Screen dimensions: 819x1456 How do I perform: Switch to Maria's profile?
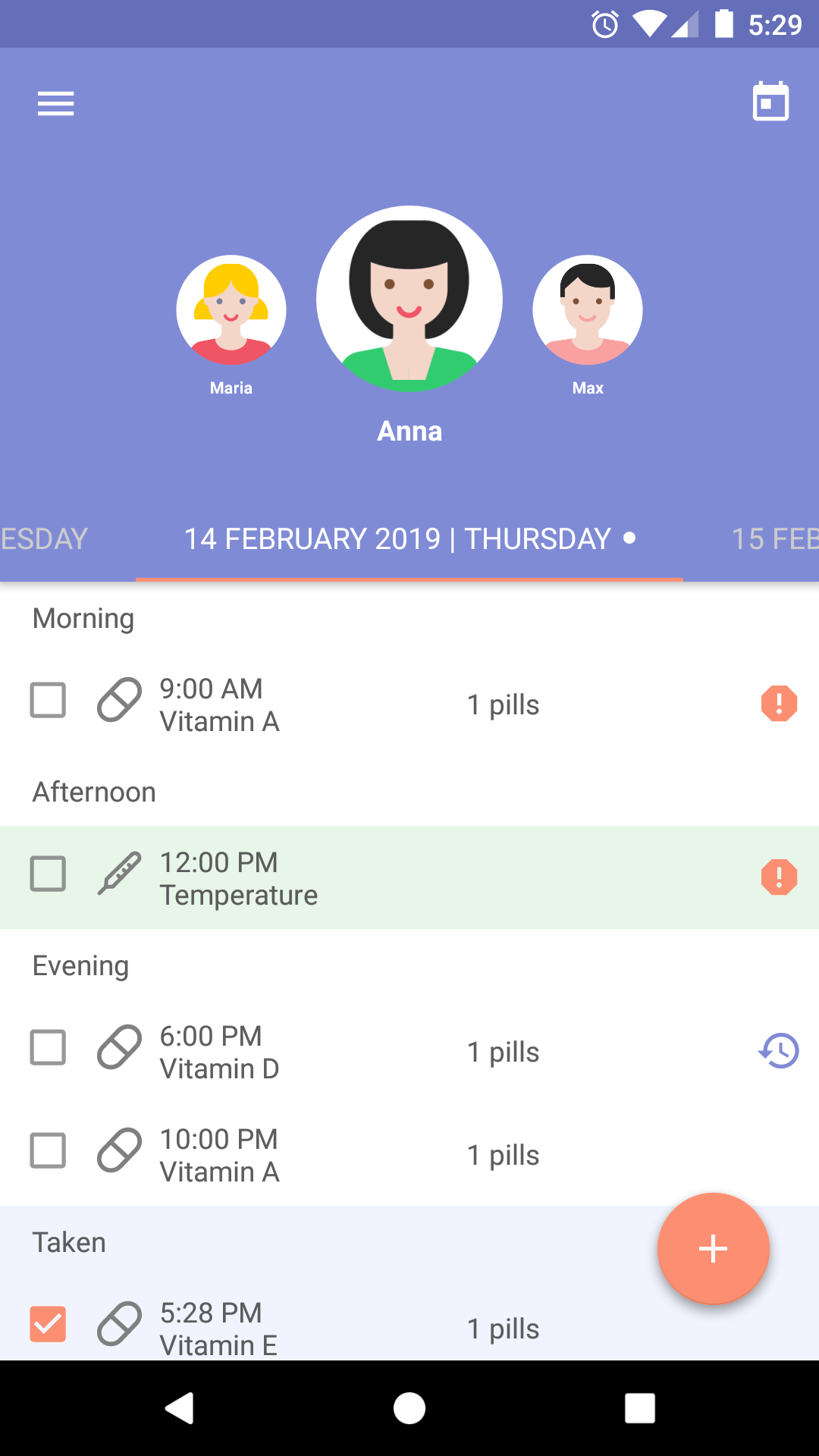231,310
